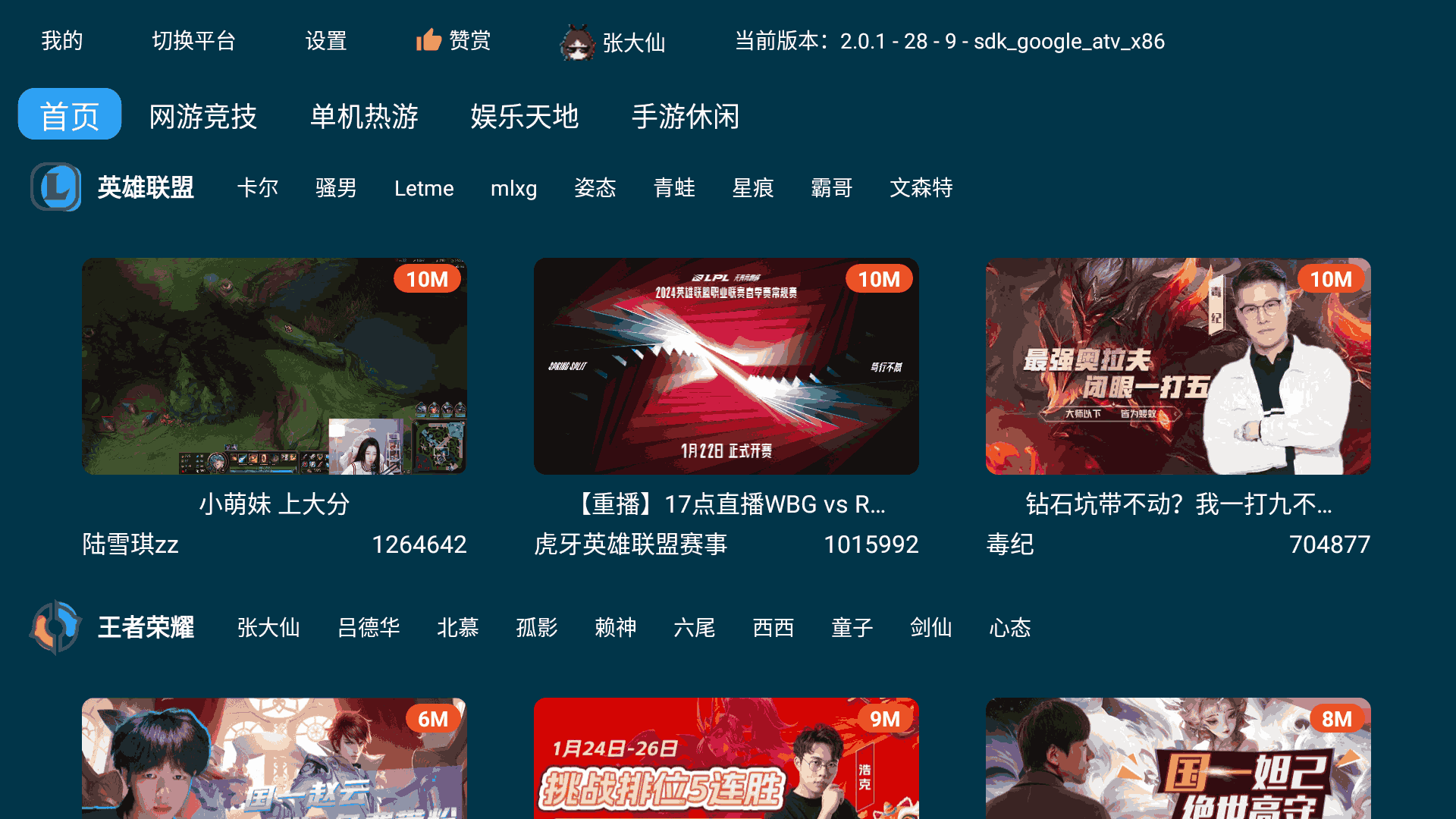Image resolution: width=1456 pixels, height=819 pixels.
Task: Select 吕德华 in 王者荣耀 row
Action: tap(369, 628)
